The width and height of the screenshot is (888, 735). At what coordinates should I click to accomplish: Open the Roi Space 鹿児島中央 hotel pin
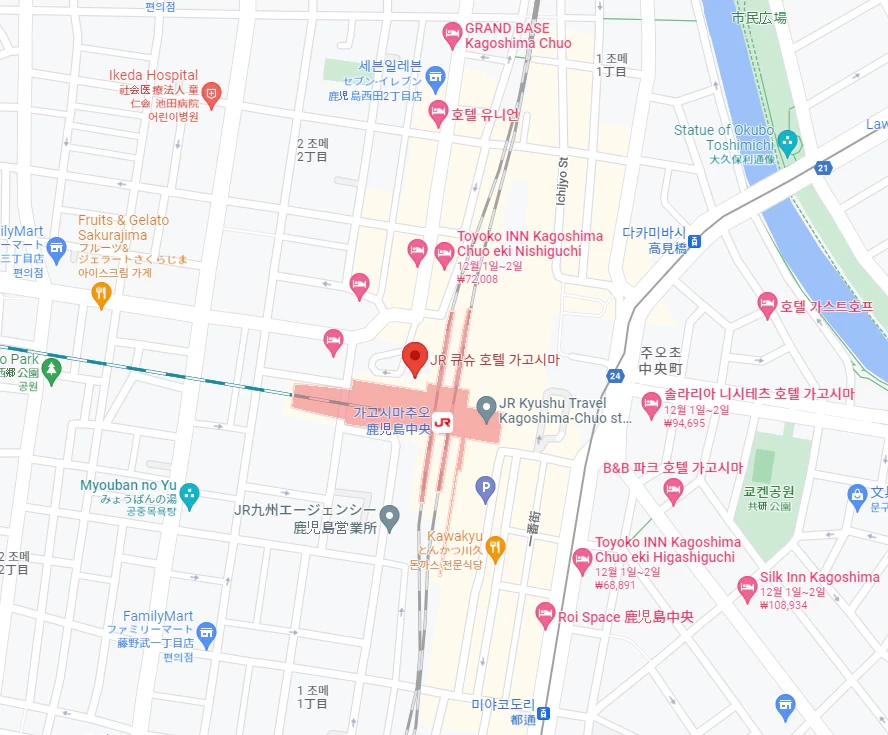click(x=545, y=612)
